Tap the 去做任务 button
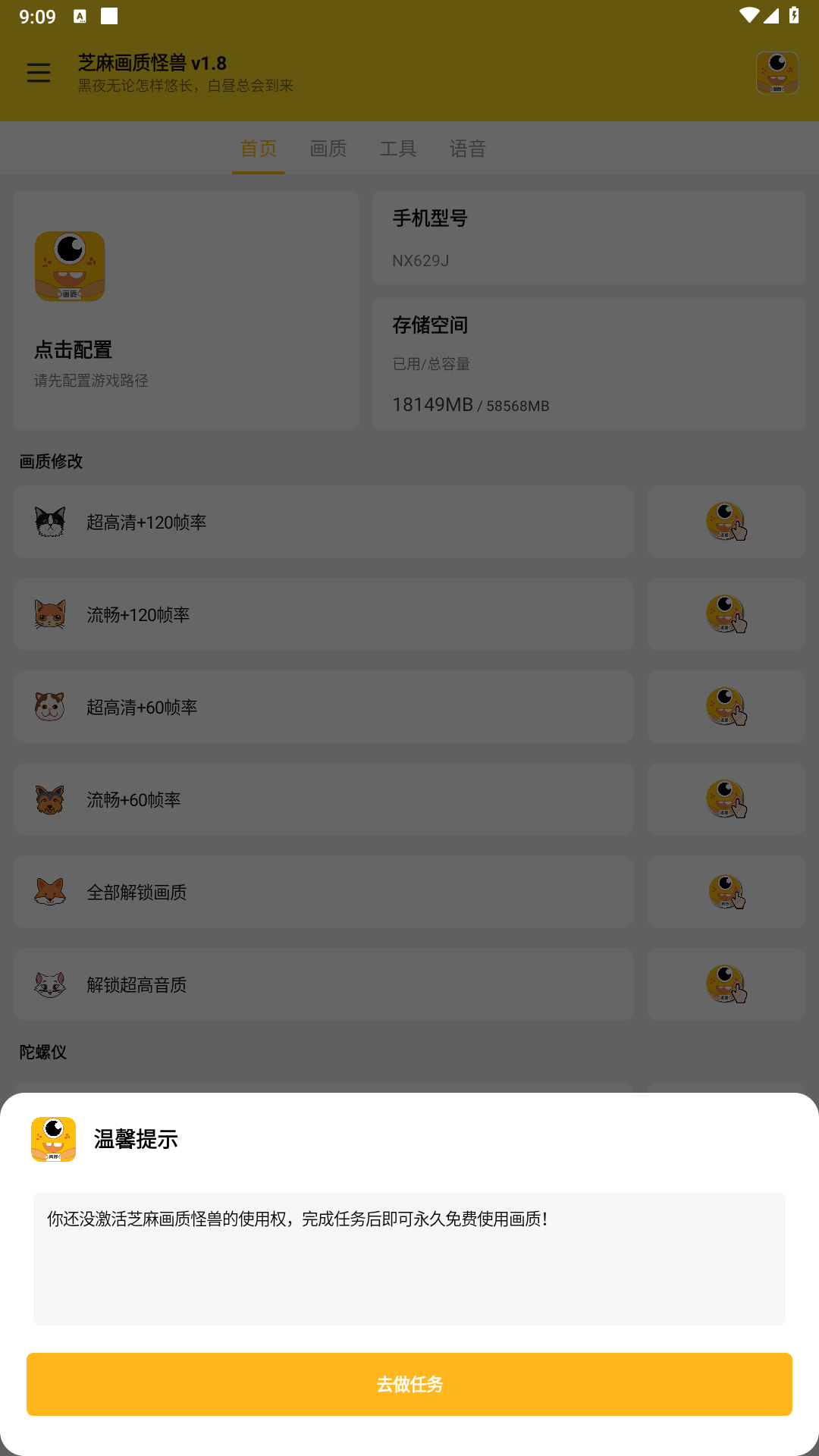819x1456 pixels. click(409, 1384)
